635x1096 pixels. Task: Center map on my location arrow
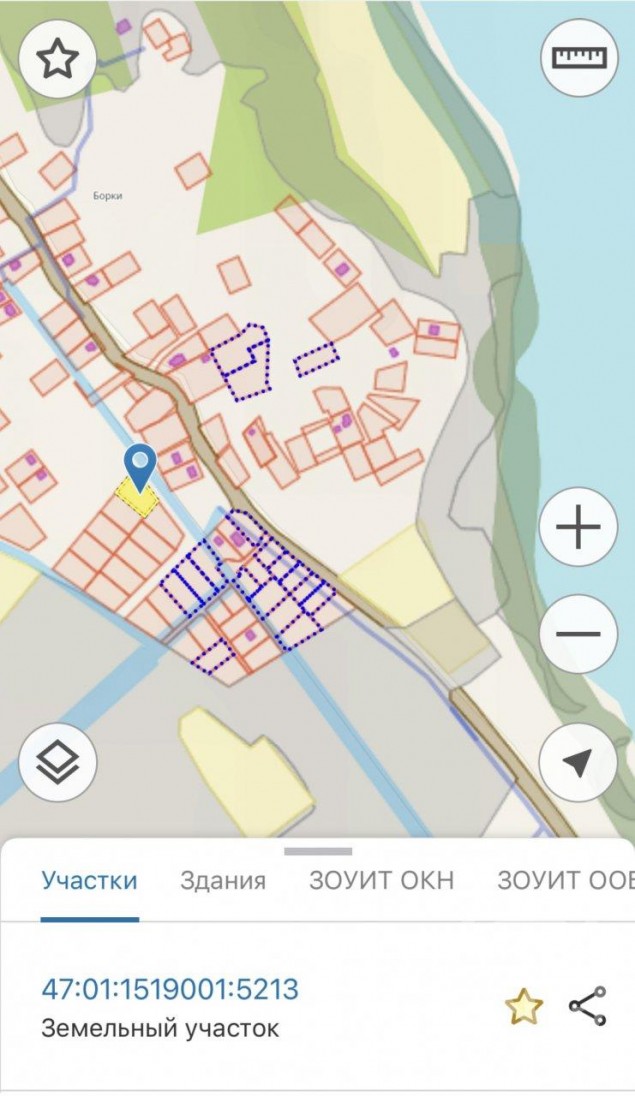pos(577,763)
